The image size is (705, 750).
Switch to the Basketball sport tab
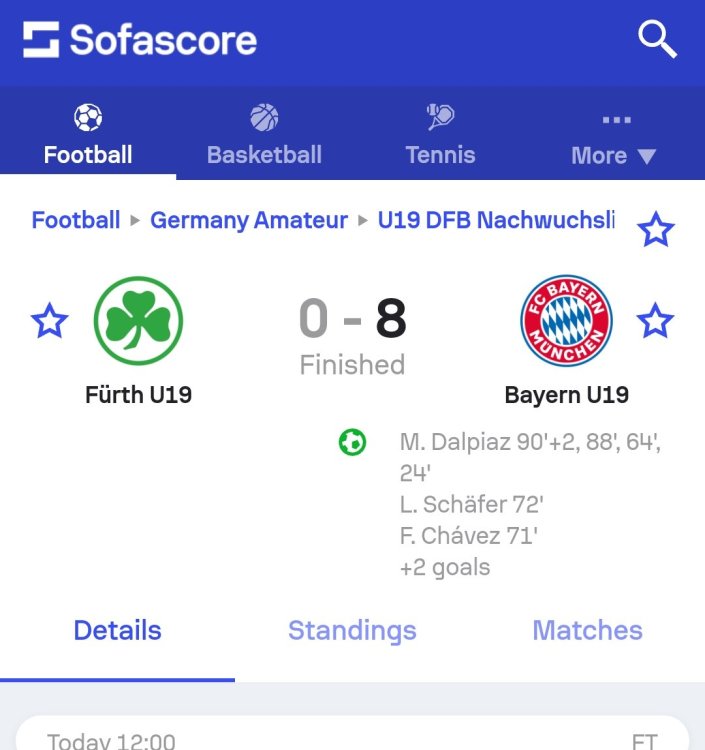pyautogui.click(x=264, y=136)
